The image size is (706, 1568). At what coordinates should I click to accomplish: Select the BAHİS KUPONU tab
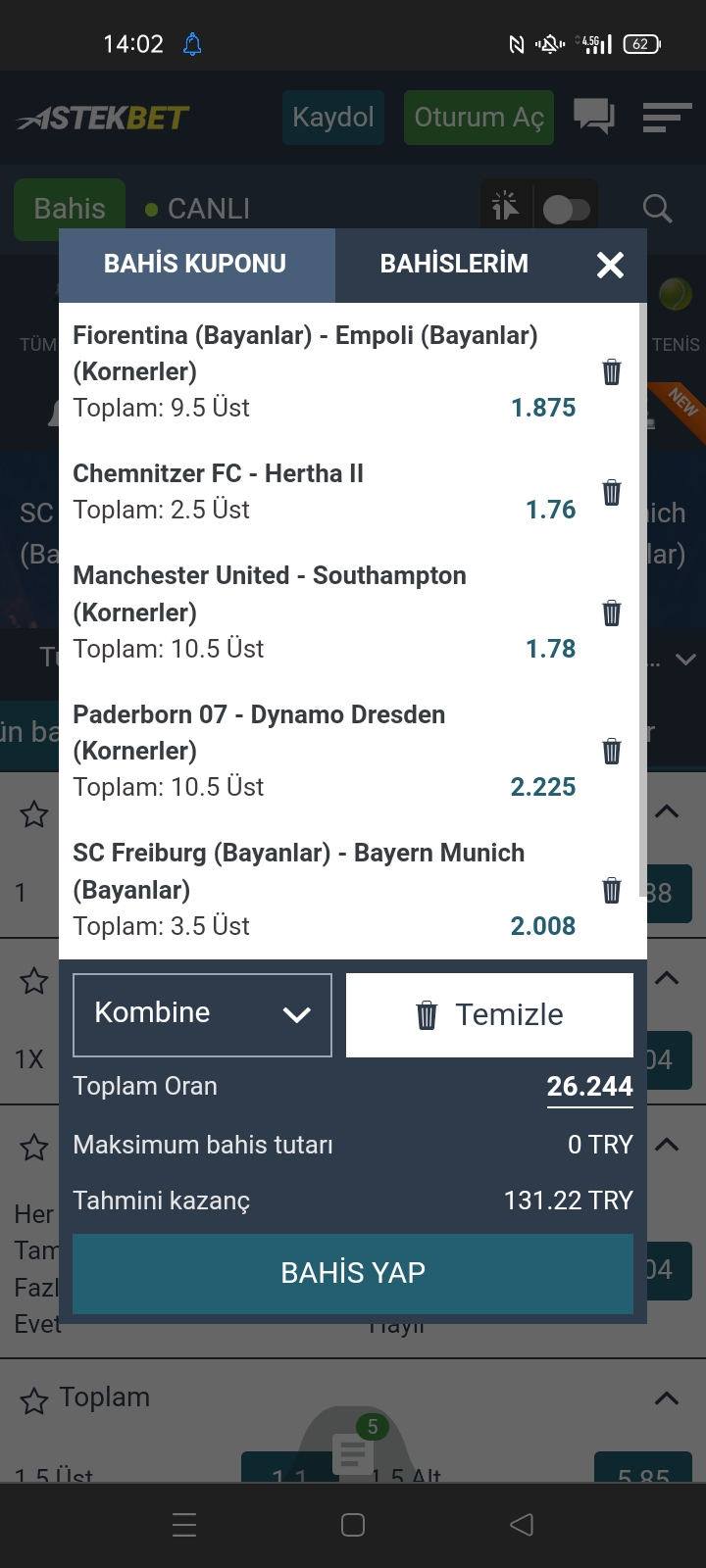196,264
